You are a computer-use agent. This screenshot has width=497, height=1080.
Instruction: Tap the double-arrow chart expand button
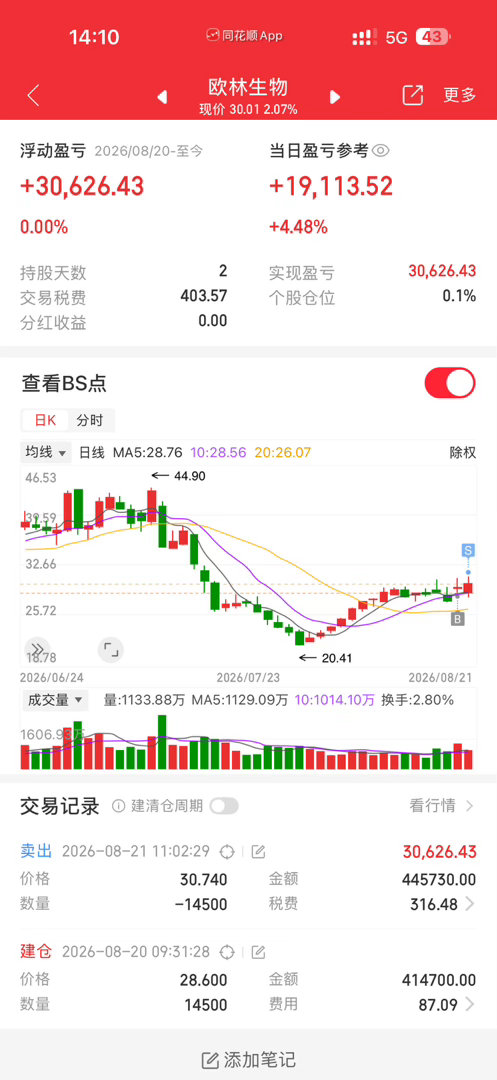tap(37, 649)
